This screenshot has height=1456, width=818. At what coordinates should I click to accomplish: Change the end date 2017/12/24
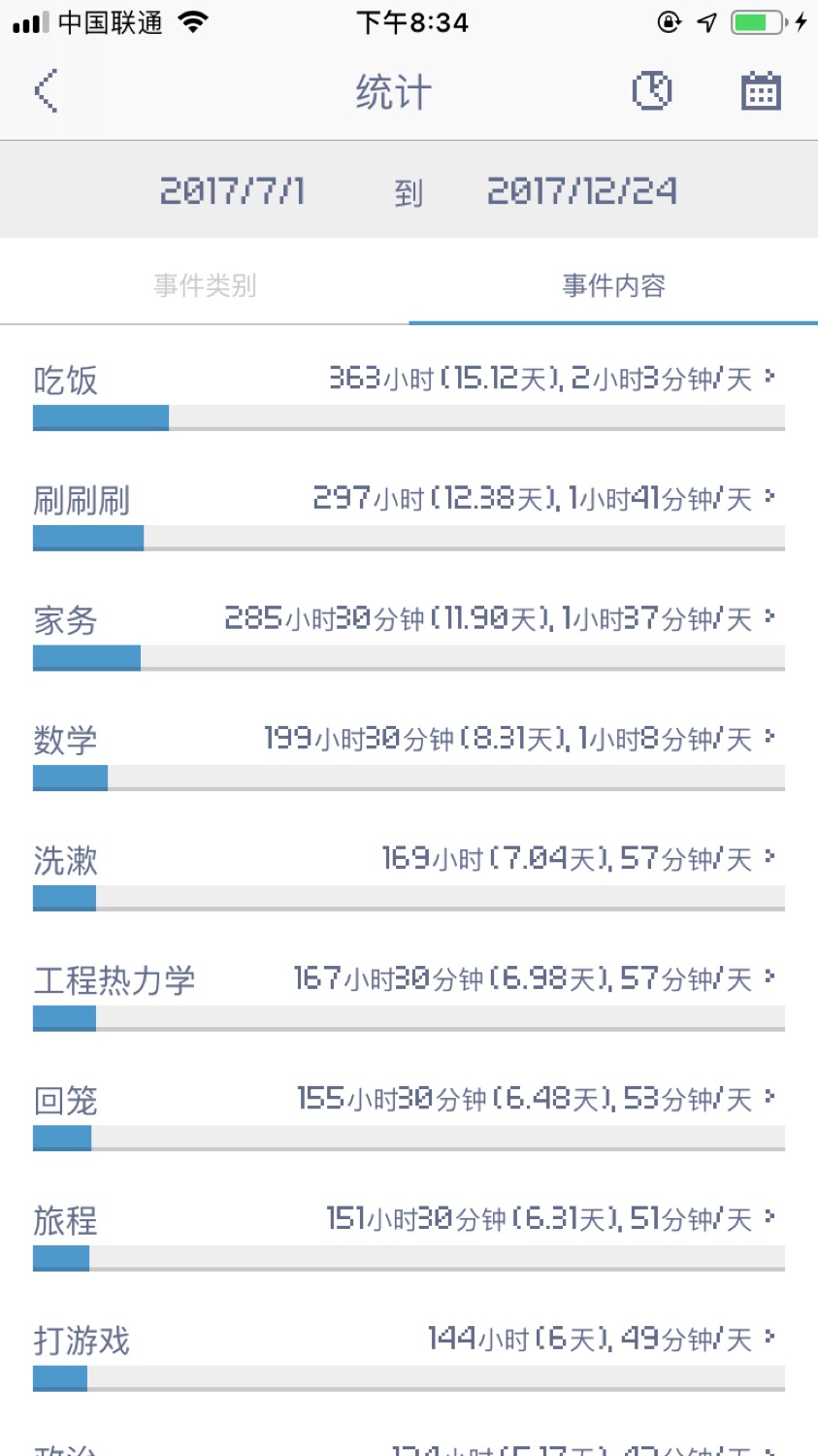pyautogui.click(x=581, y=190)
